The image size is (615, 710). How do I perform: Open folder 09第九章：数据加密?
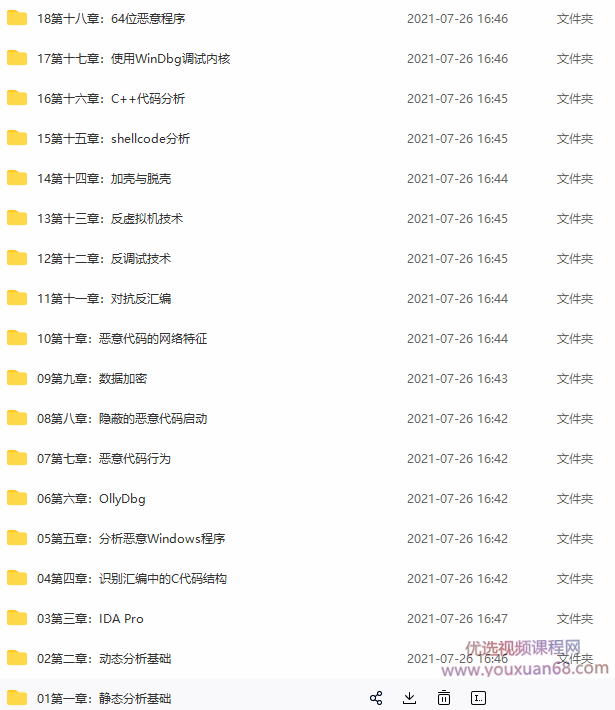coord(92,378)
